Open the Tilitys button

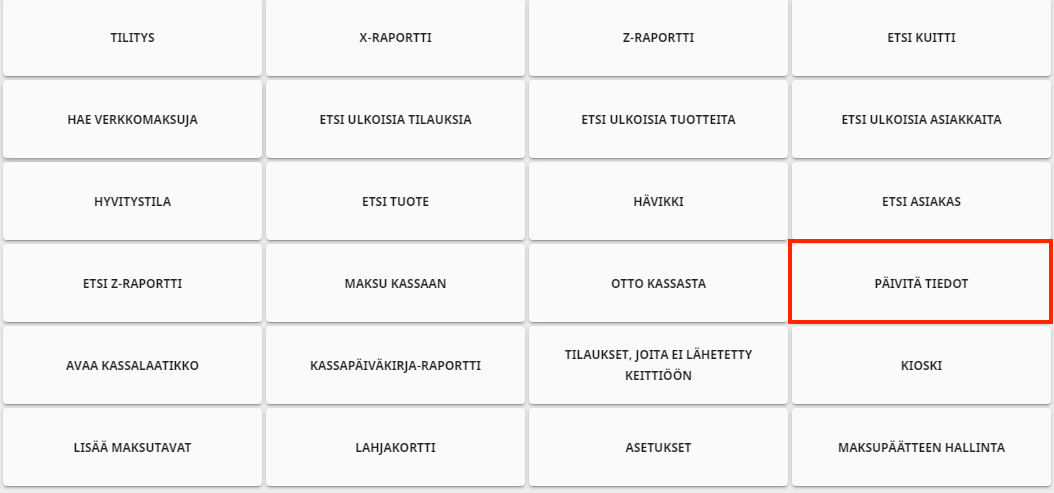(x=132, y=38)
